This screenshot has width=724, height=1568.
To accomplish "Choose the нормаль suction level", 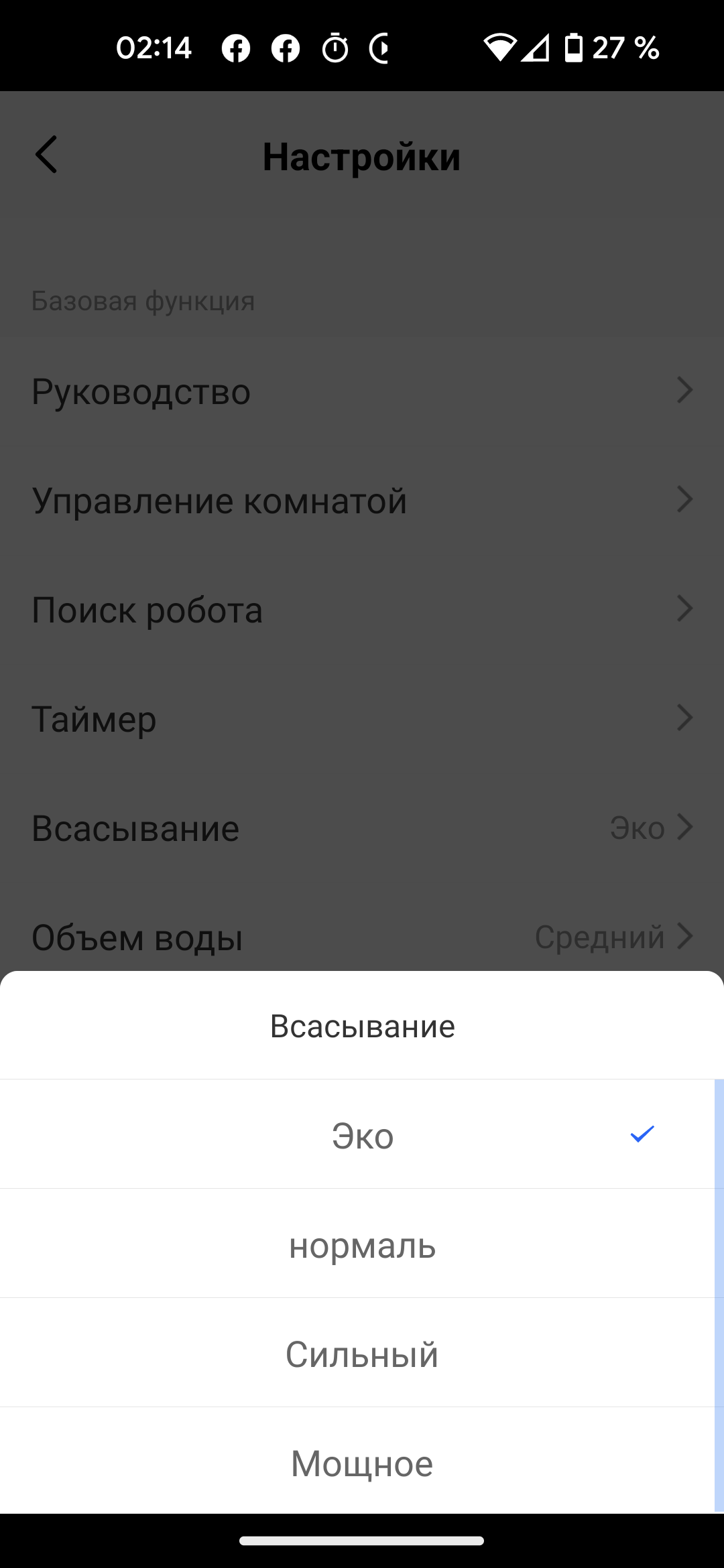I will pyautogui.click(x=362, y=1246).
